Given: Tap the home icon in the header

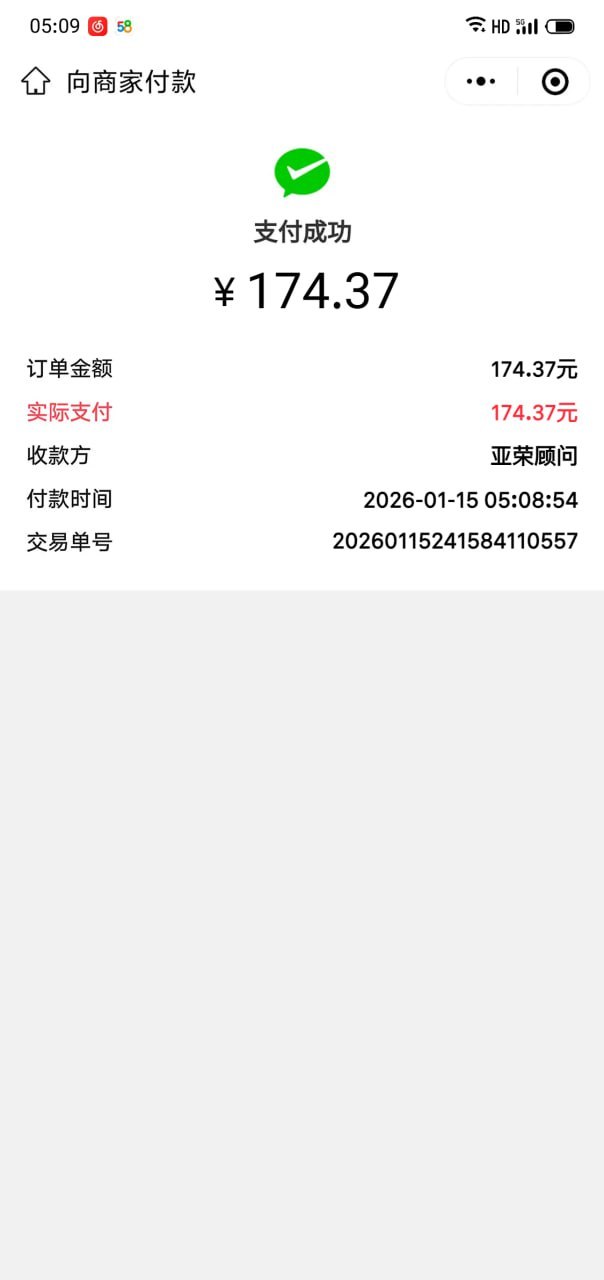Looking at the screenshot, I should pyautogui.click(x=36, y=81).
